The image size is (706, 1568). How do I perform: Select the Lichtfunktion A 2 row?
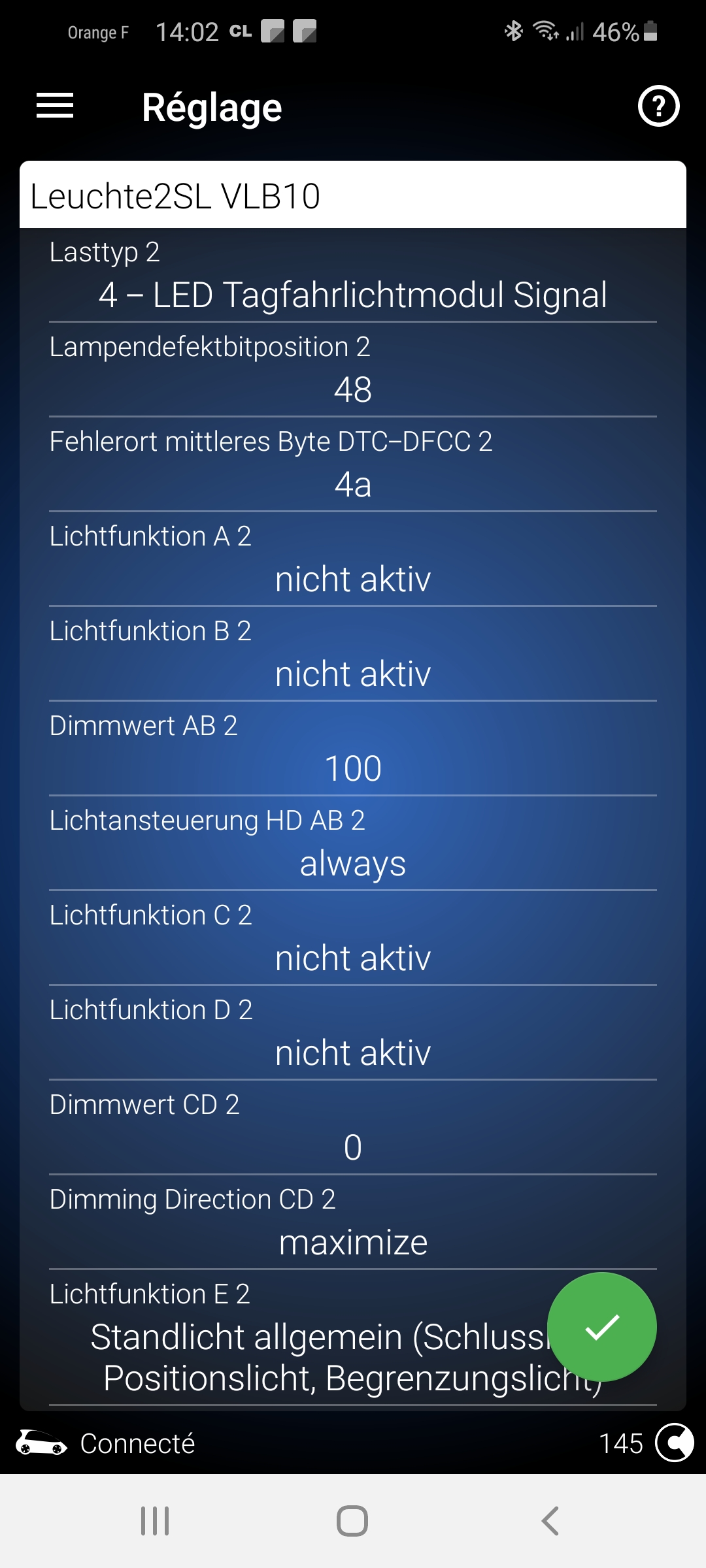click(x=353, y=560)
